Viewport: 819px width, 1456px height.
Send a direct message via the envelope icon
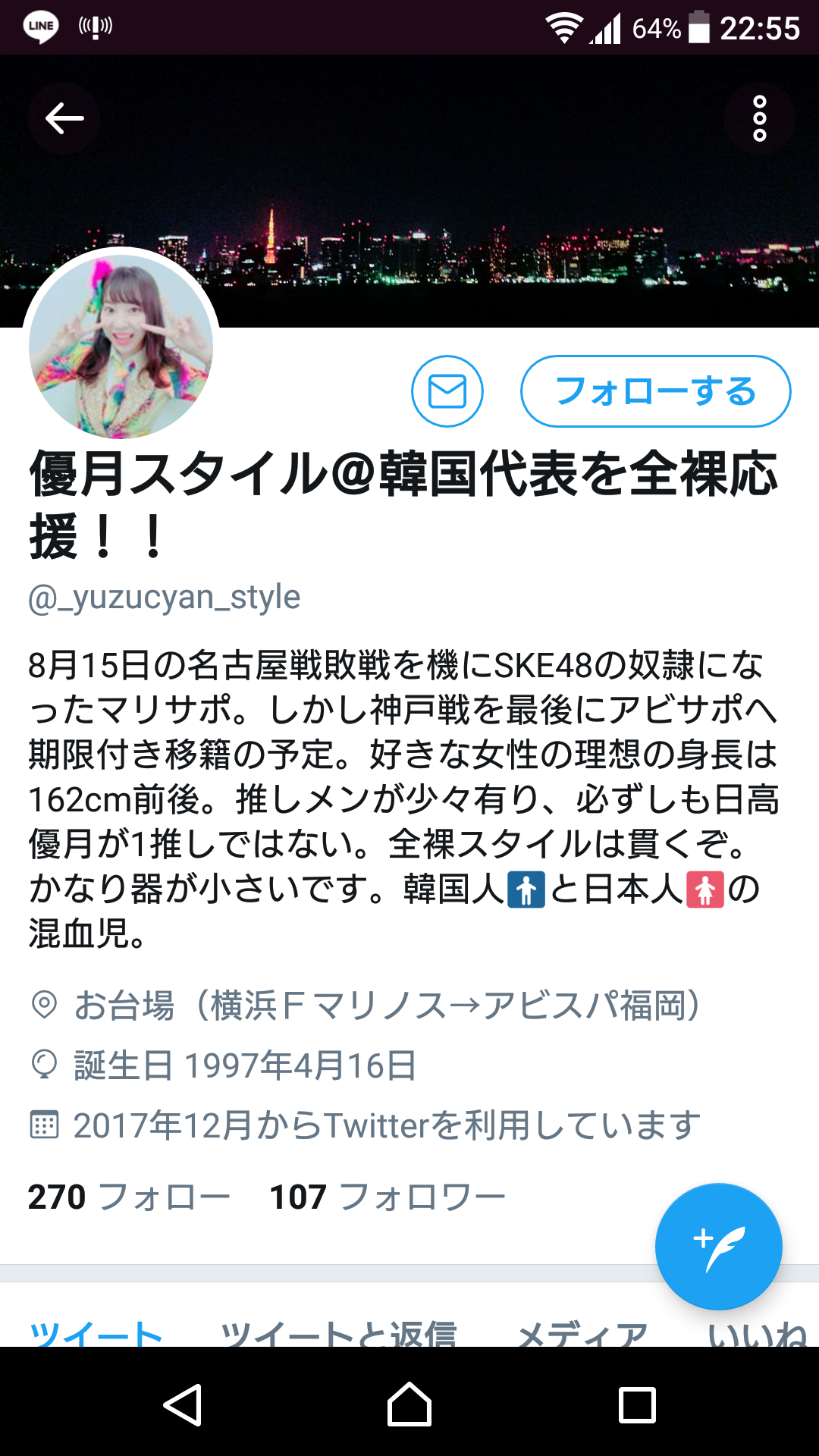coord(447,391)
